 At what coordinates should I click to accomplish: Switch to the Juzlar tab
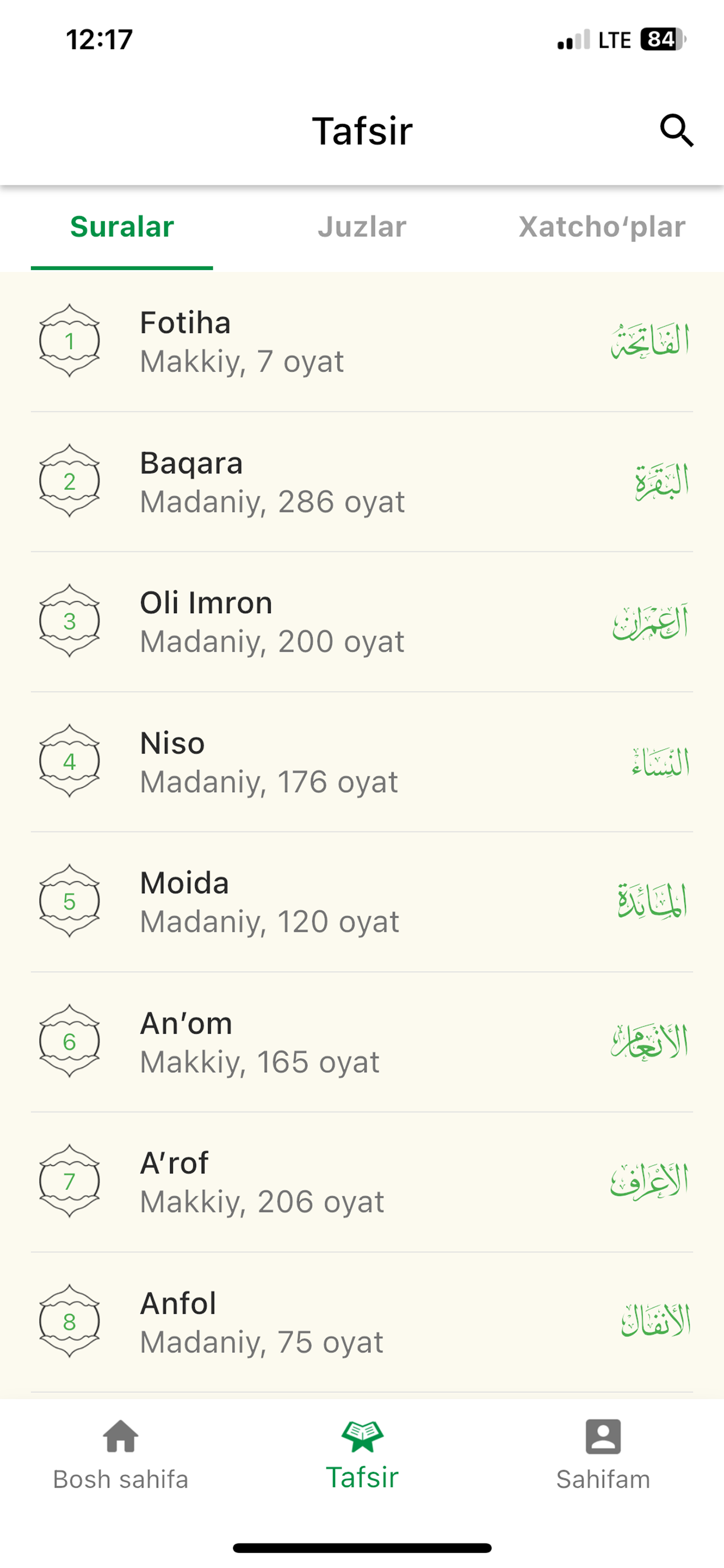point(361,227)
